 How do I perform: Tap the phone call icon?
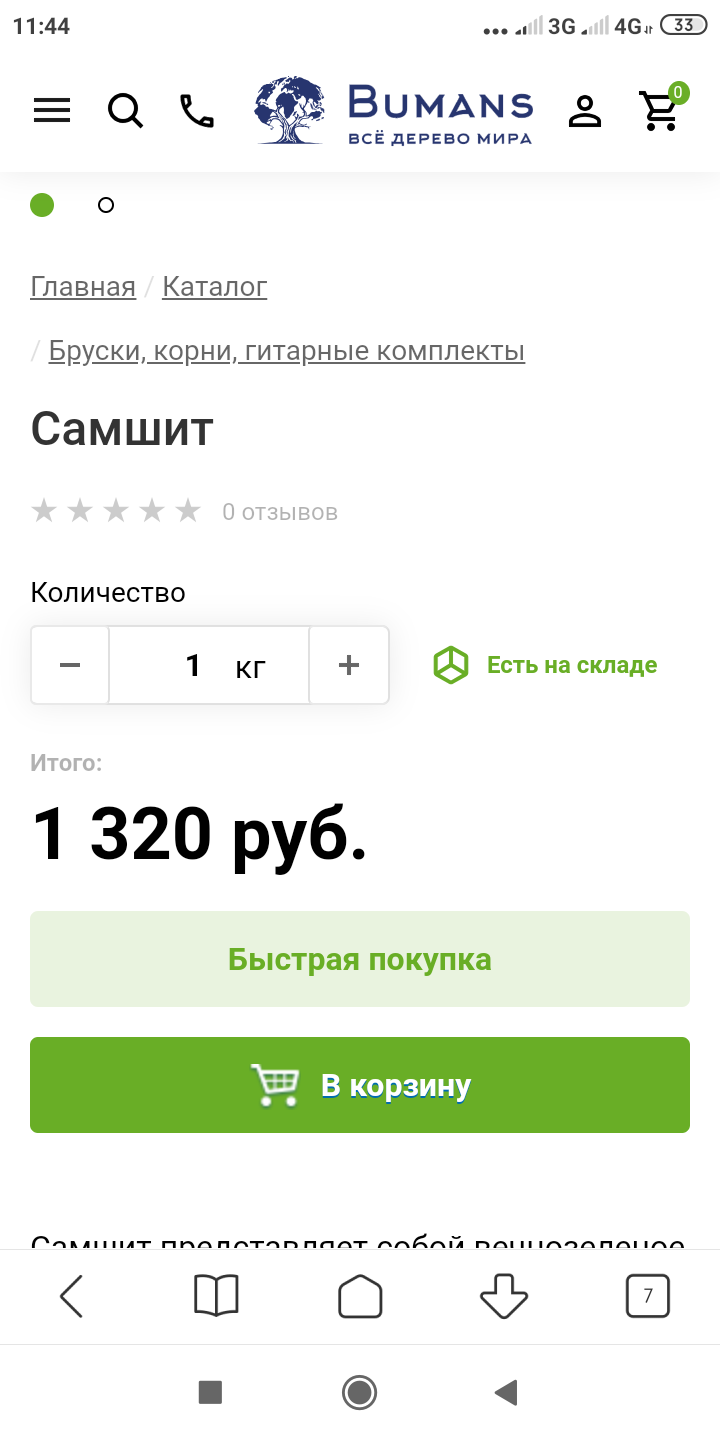(196, 110)
